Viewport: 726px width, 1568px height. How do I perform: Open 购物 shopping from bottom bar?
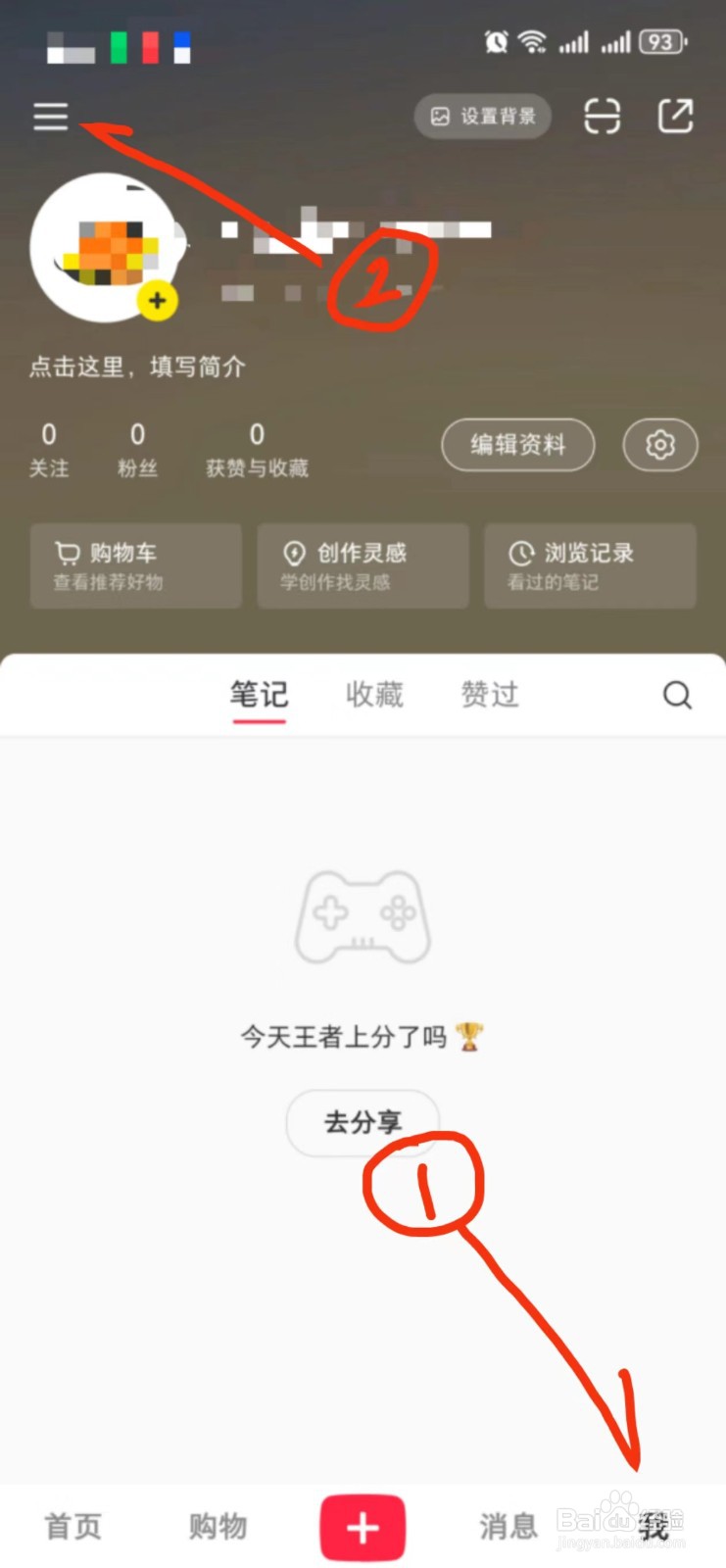(217, 1527)
